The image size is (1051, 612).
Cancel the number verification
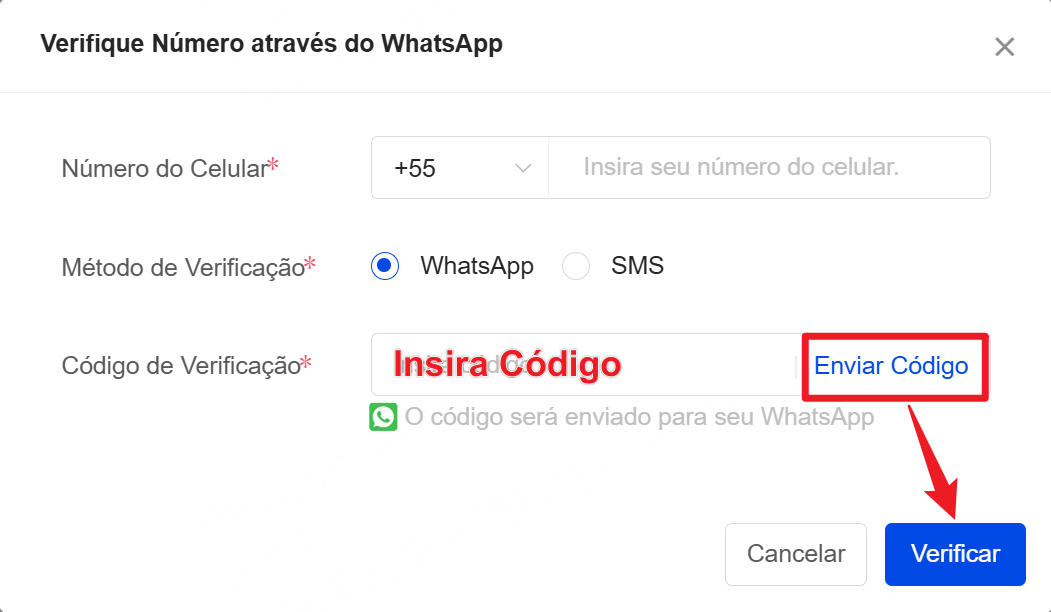796,554
